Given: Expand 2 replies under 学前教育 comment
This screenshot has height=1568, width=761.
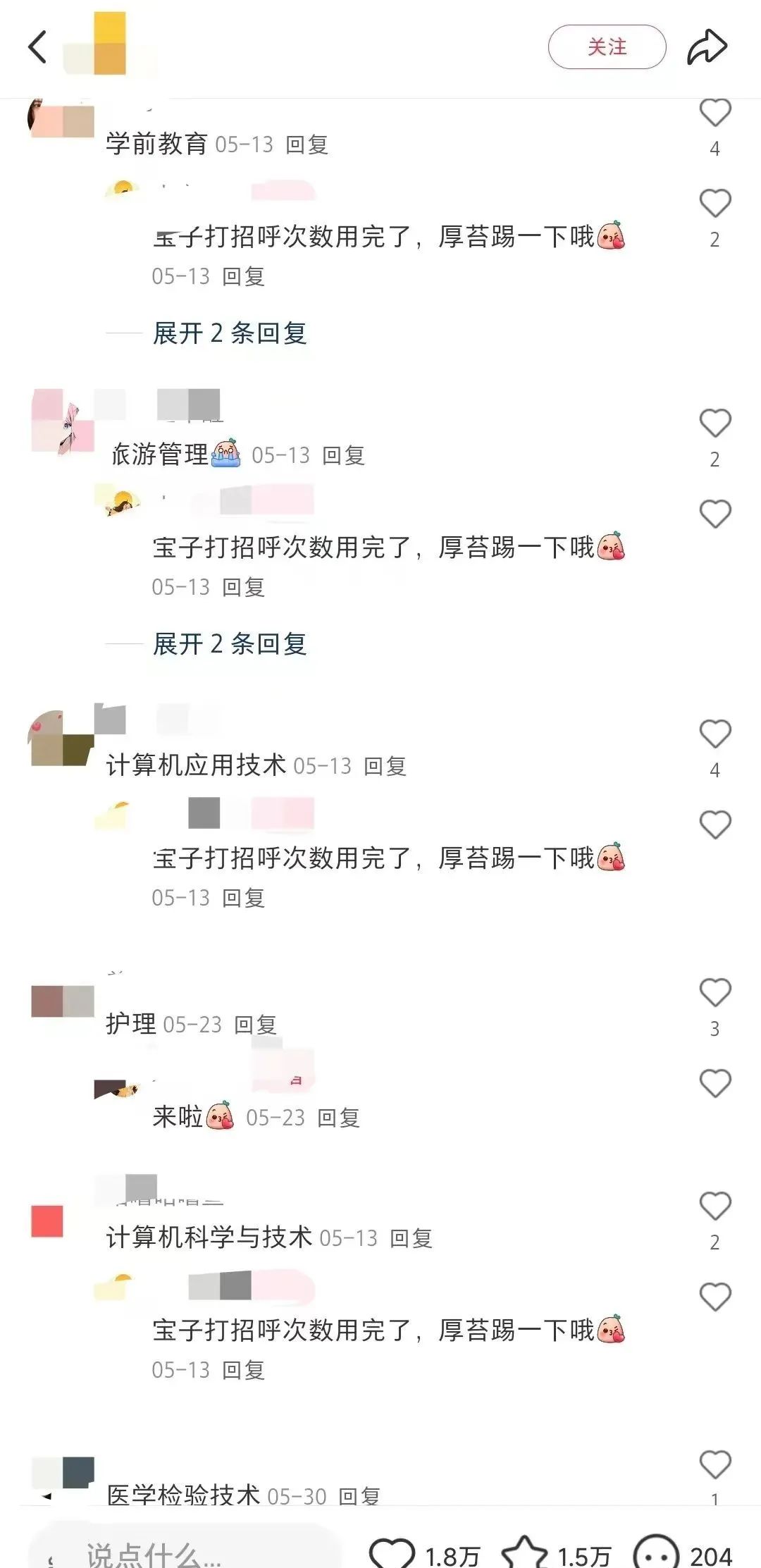Looking at the screenshot, I should (x=230, y=333).
